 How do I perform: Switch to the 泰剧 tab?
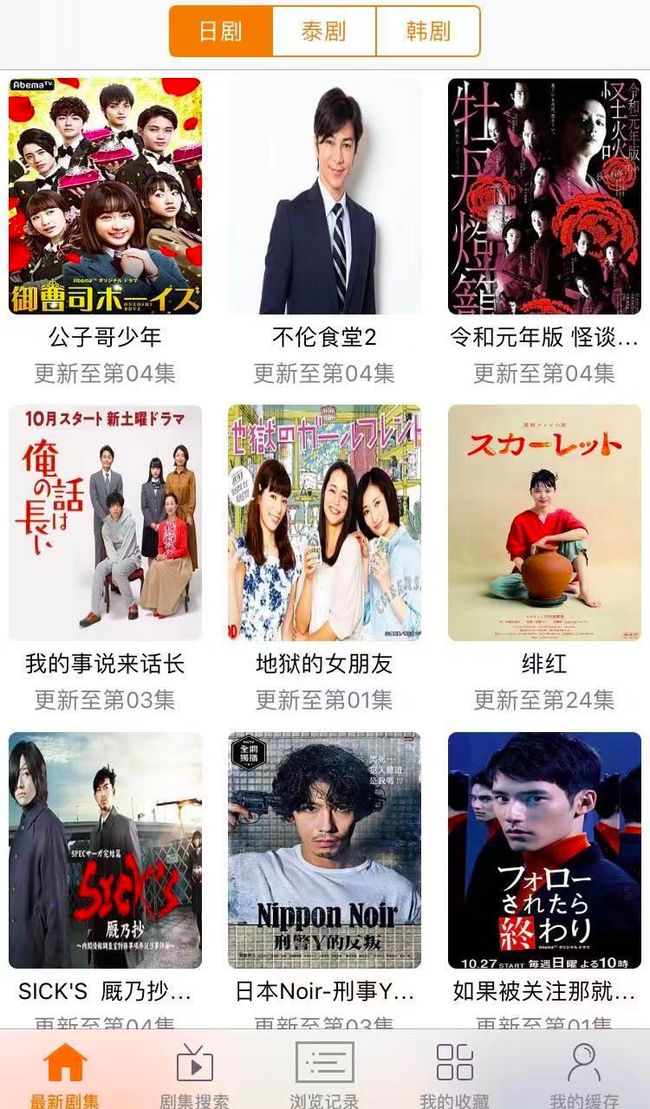pyautogui.click(x=324, y=31)
